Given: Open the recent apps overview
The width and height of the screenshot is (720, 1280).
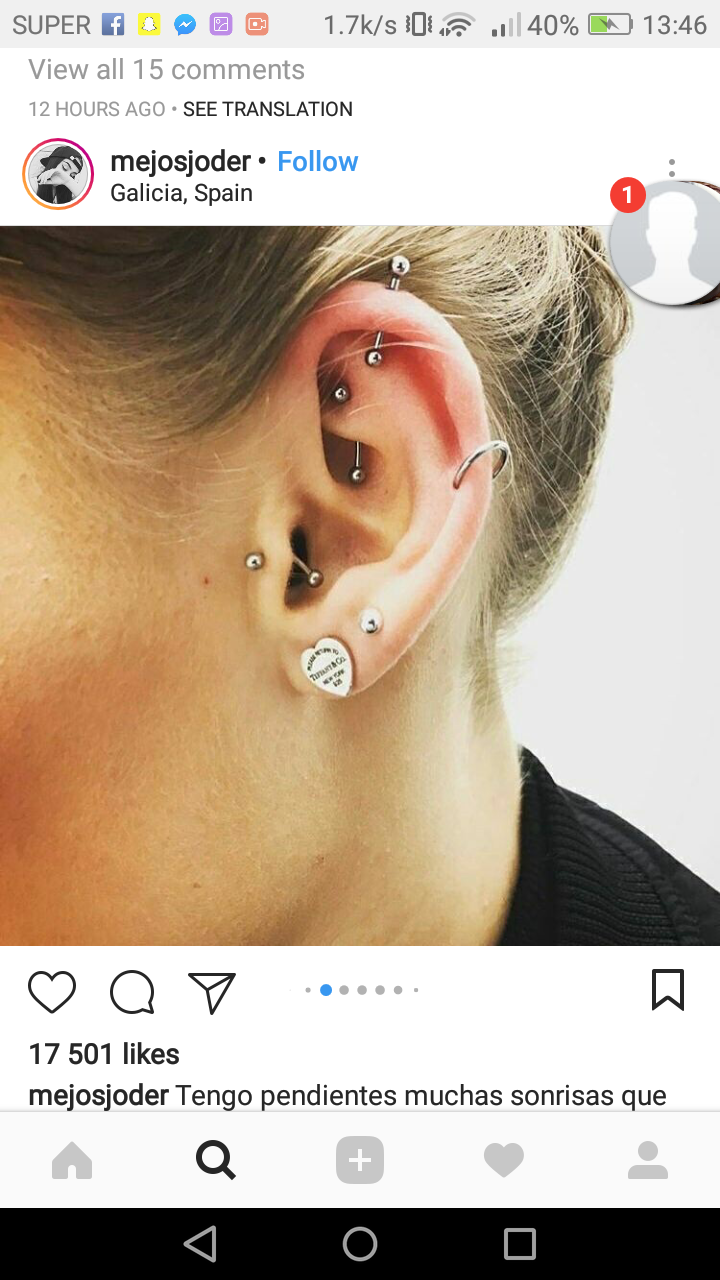Looking at the screenshot, I should 520,1244.
